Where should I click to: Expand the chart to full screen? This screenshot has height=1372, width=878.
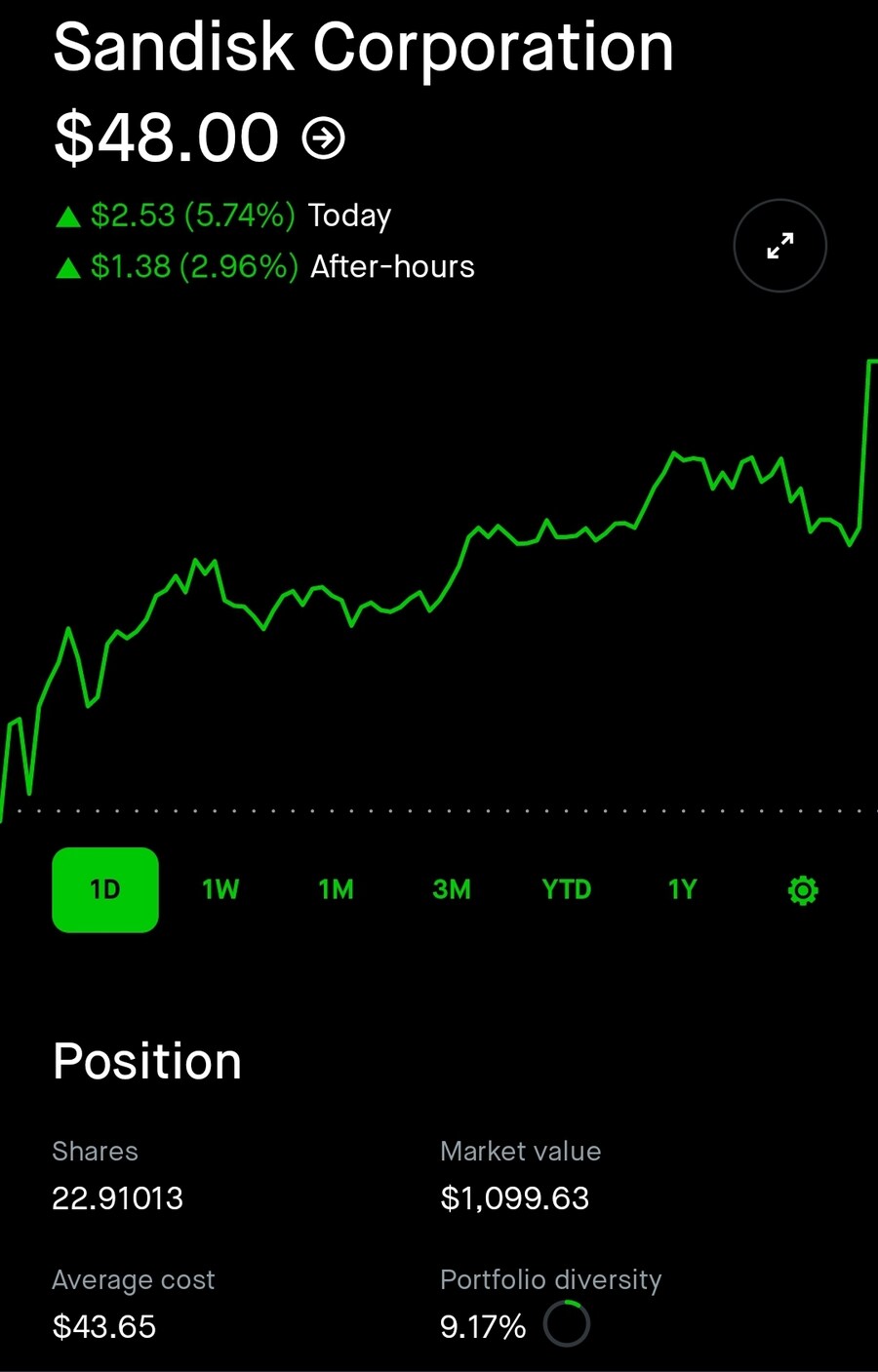(x=779, y=246)
